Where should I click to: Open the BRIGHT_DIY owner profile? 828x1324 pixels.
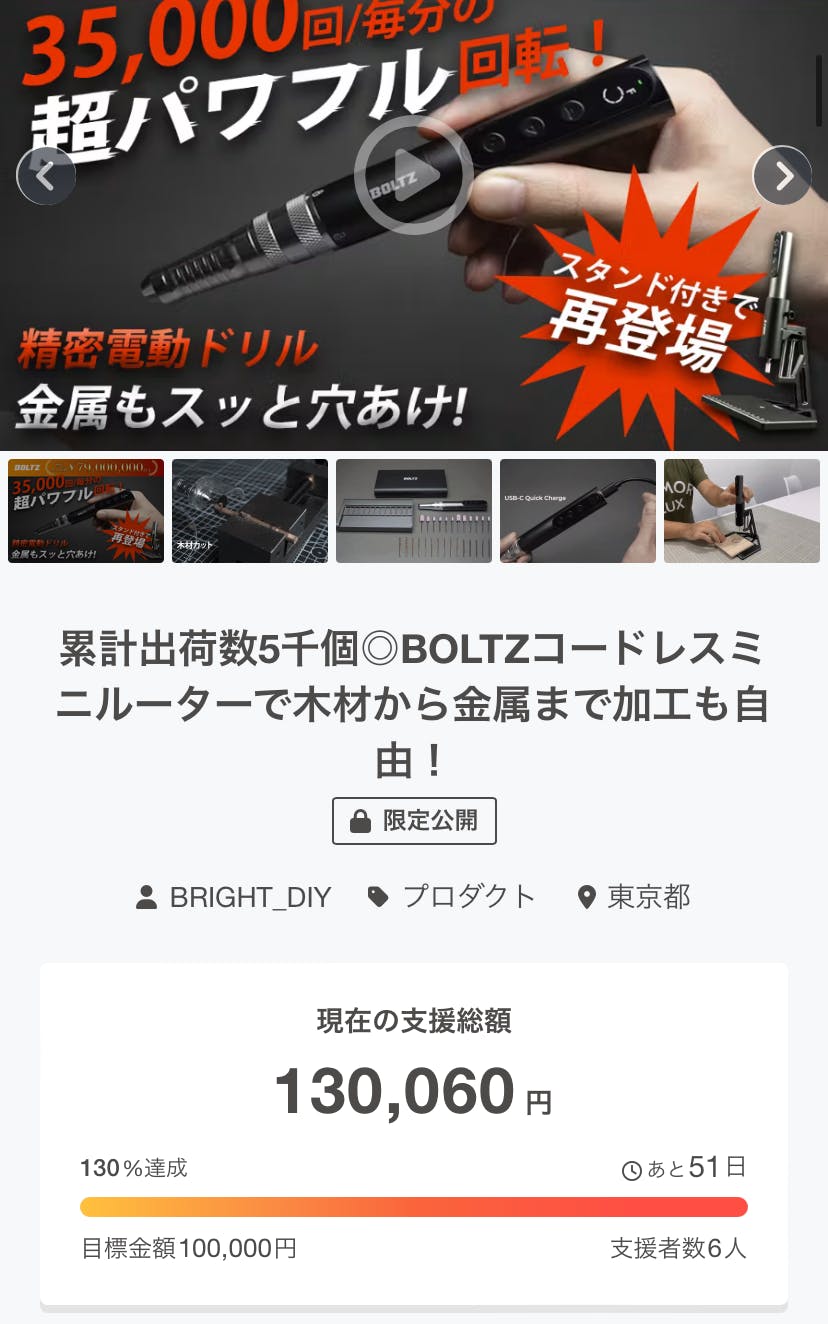tap(234, 897)
